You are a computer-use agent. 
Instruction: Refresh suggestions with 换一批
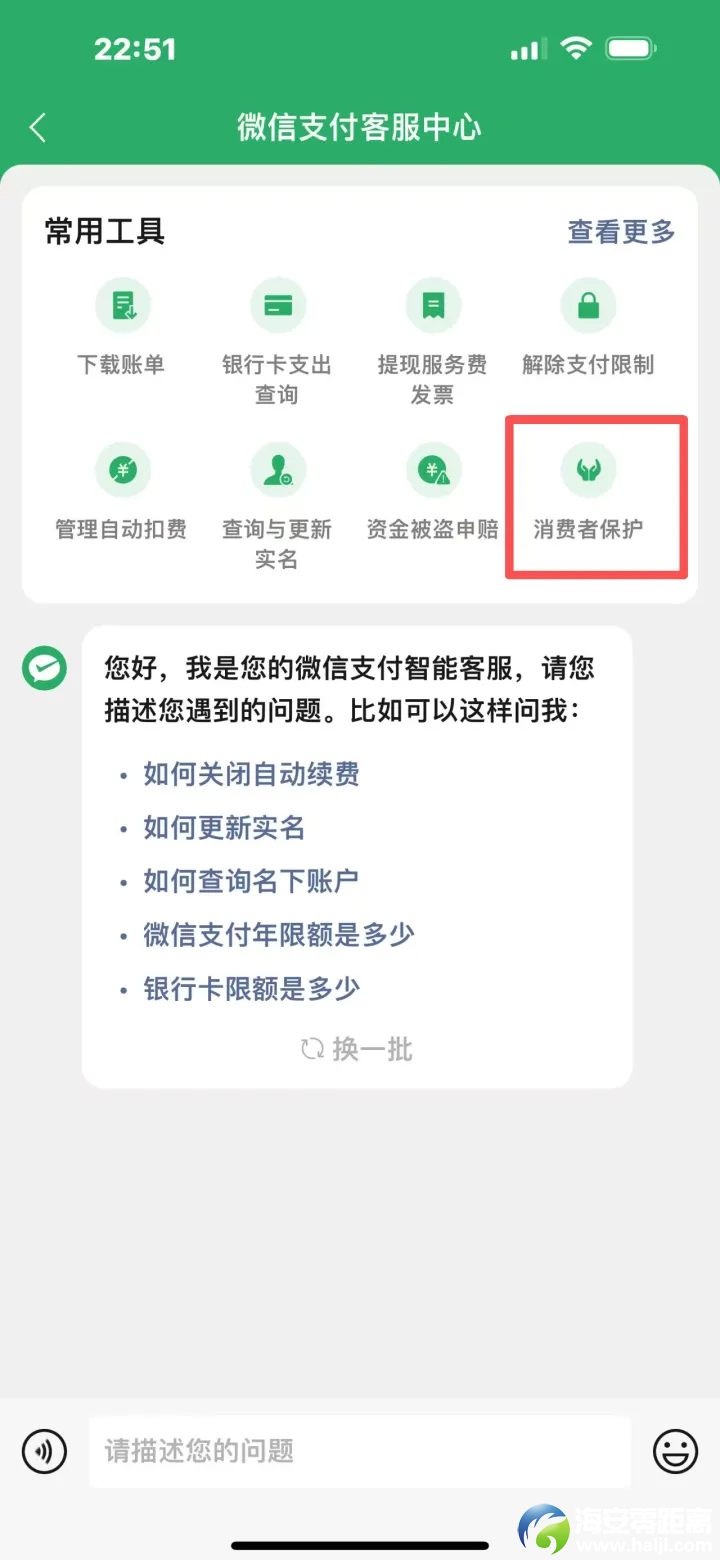pos(357,1049)
